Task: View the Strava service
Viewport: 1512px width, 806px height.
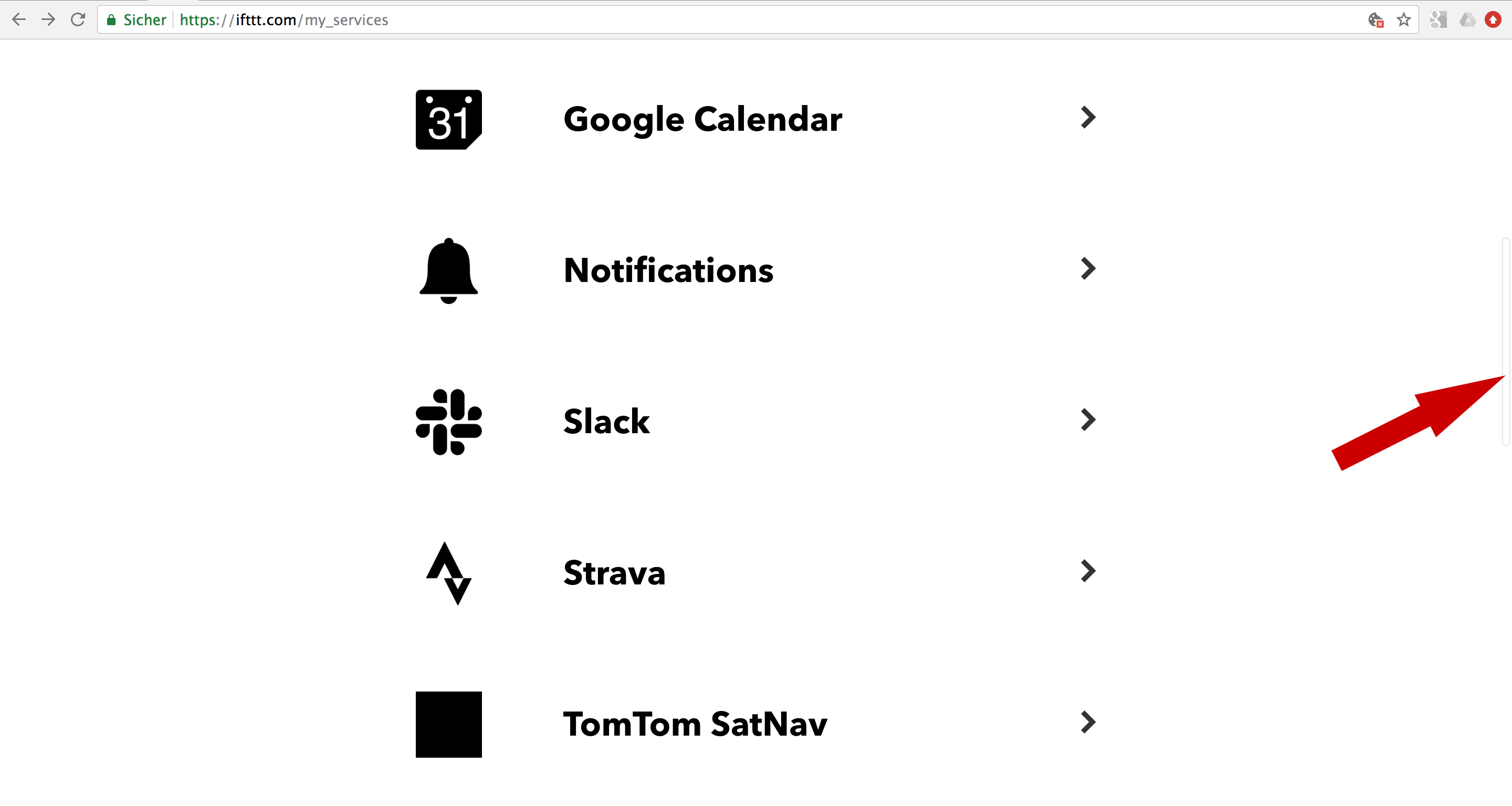Action: pyautogui.click(x=614, y=572)
